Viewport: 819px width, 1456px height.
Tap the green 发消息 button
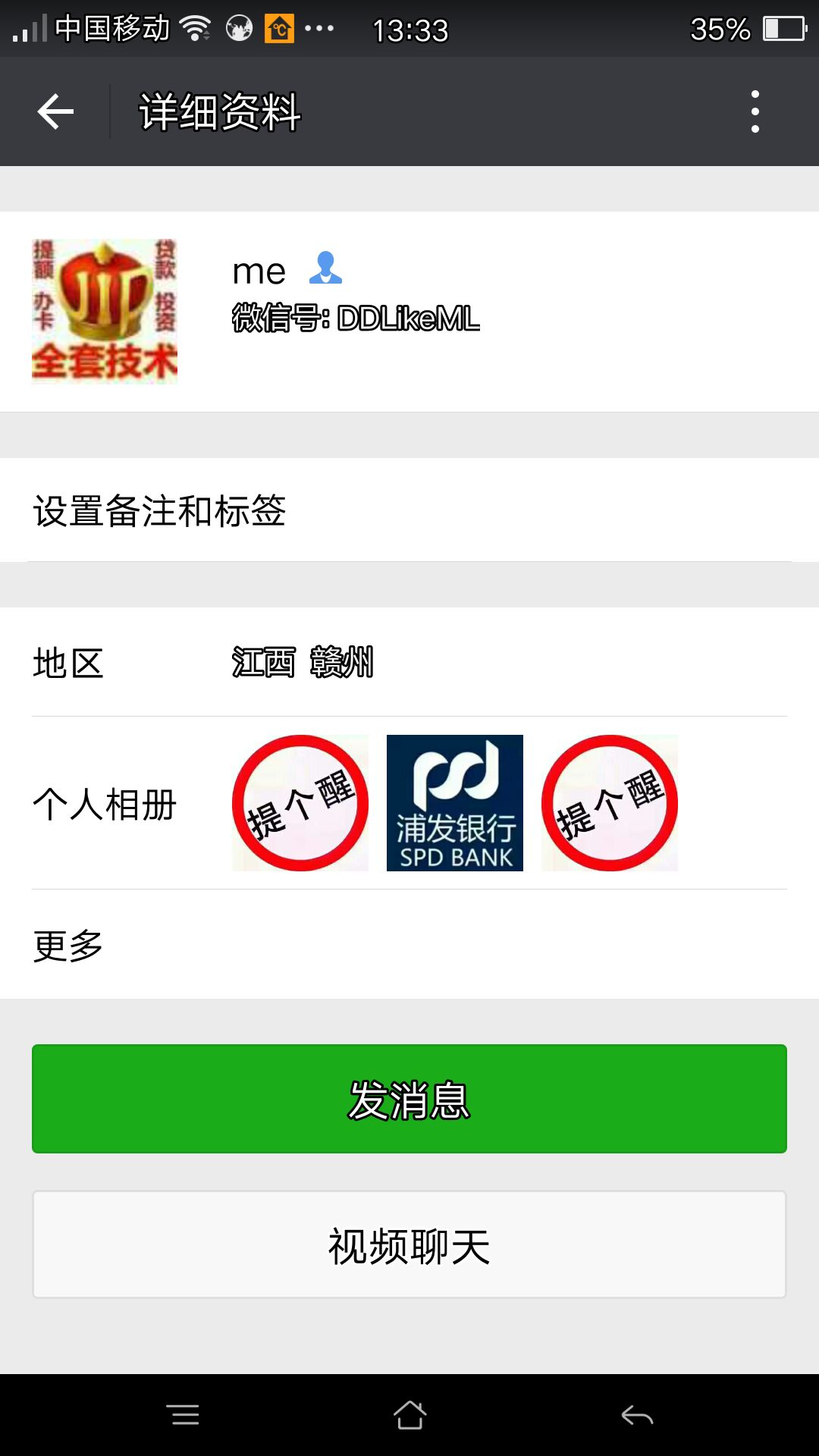(409, 1099)
